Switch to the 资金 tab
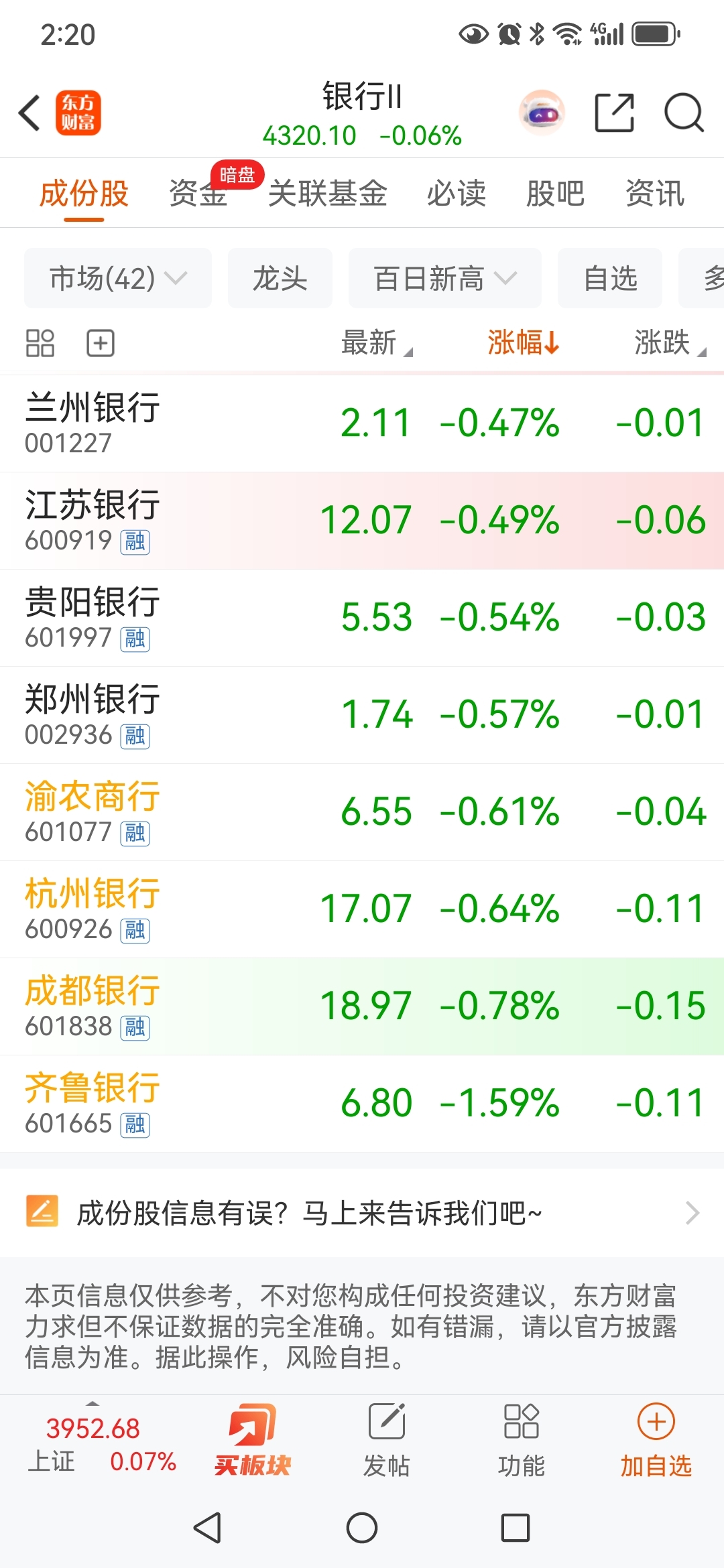Image resolution: width=724 pixels, height=1568 pixels. coord(198,194)
